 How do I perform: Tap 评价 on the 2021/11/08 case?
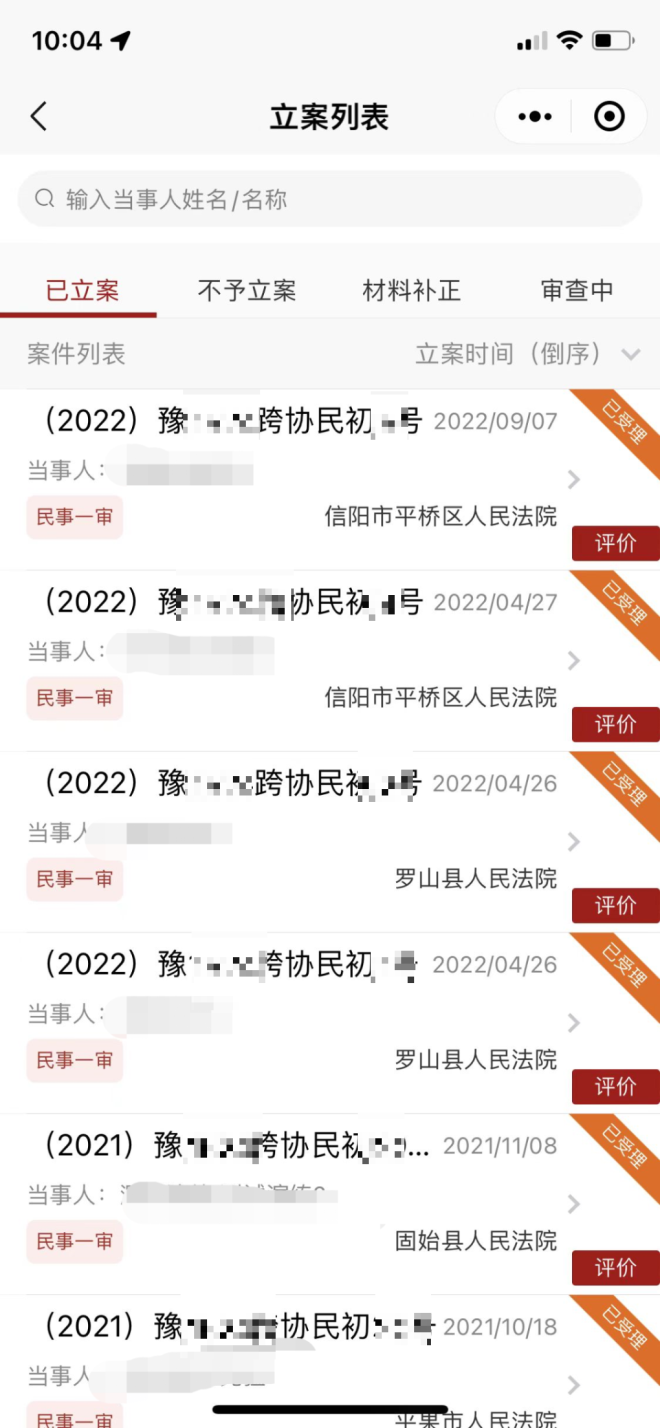[x=615, y=1267]
